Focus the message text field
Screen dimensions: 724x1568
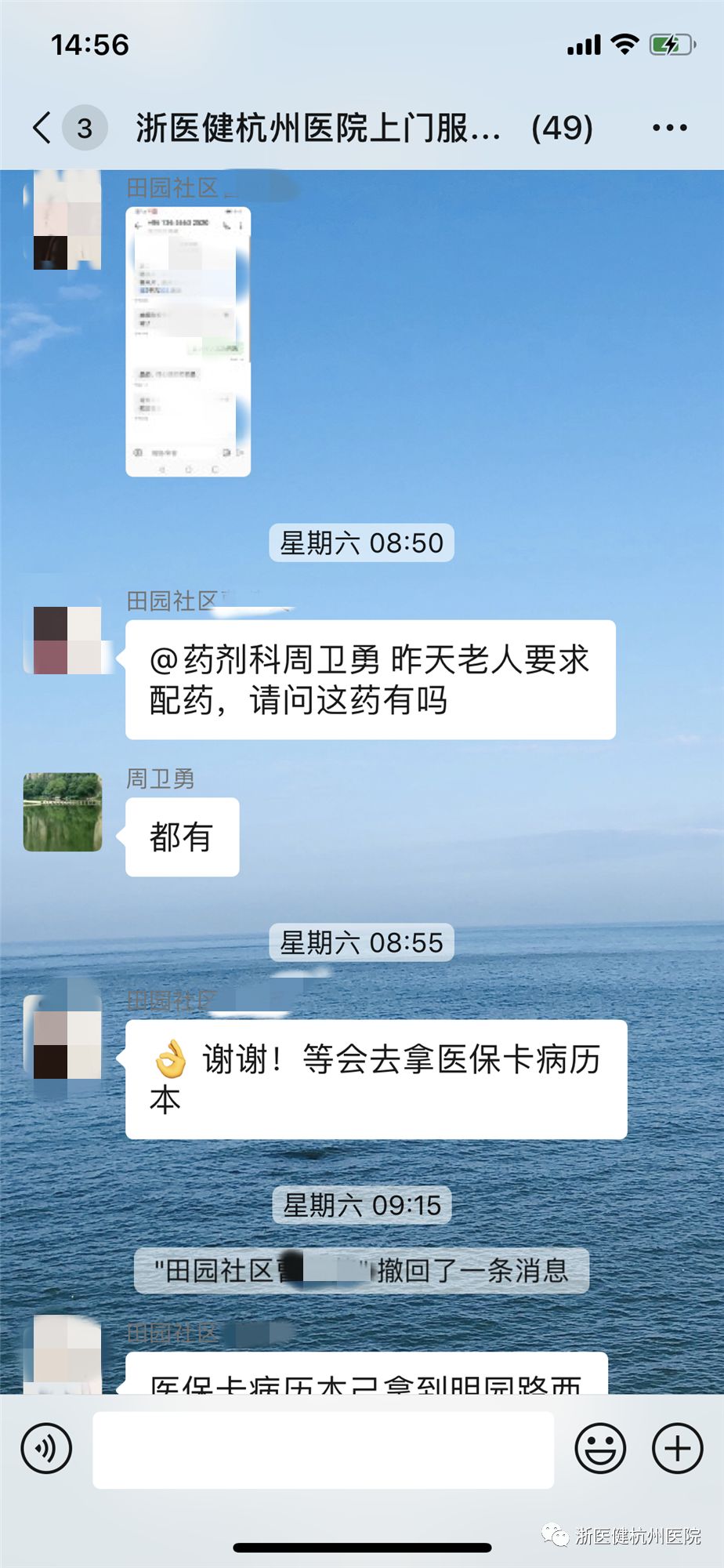tap(323, 1450)
